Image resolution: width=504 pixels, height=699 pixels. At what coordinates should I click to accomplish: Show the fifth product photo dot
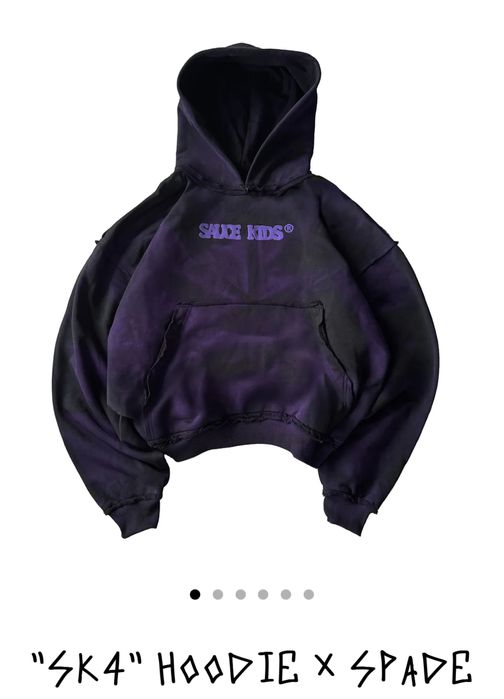pos(286,594)
